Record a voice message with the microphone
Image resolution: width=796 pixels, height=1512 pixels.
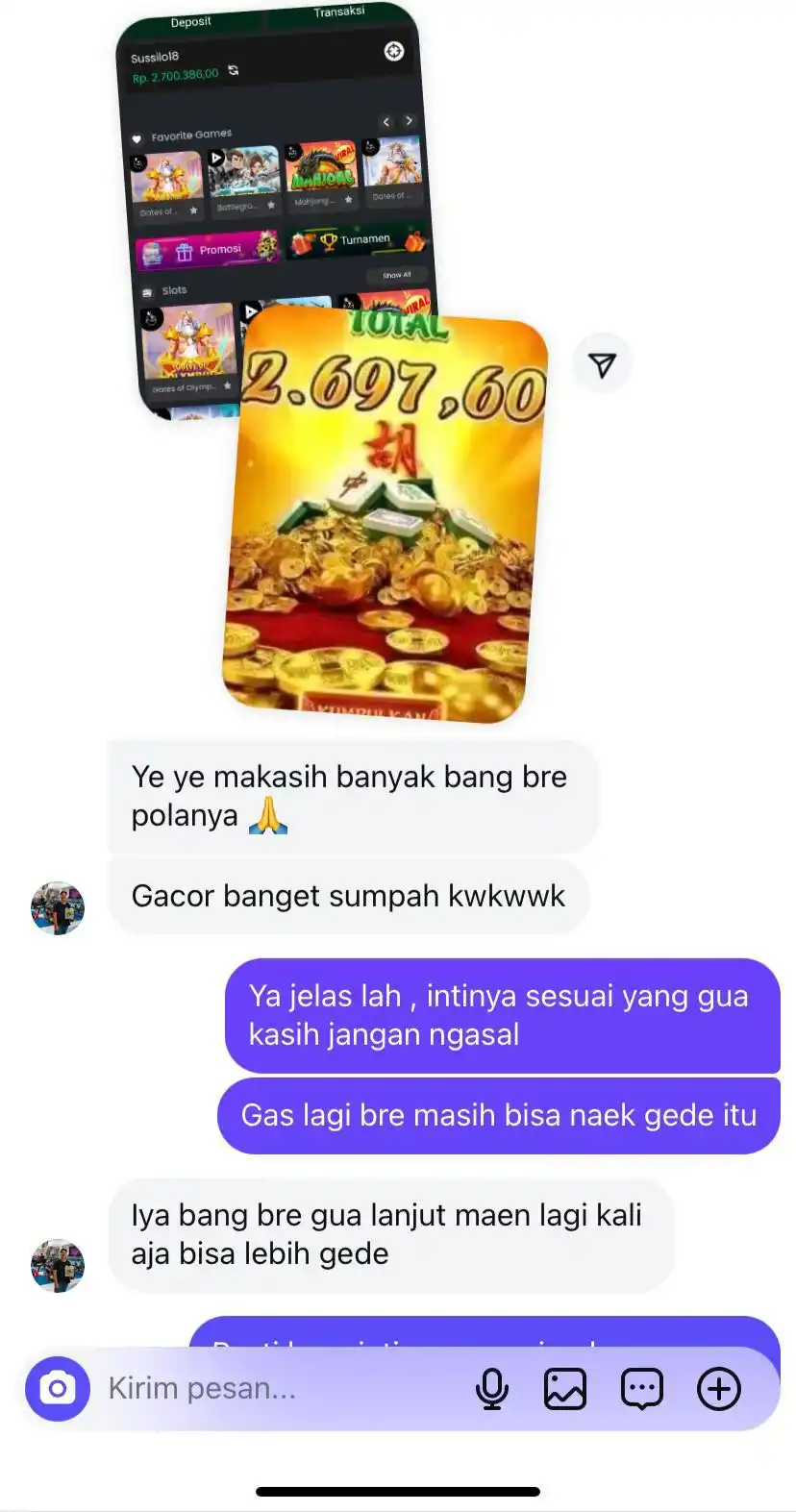point(492,1389)
